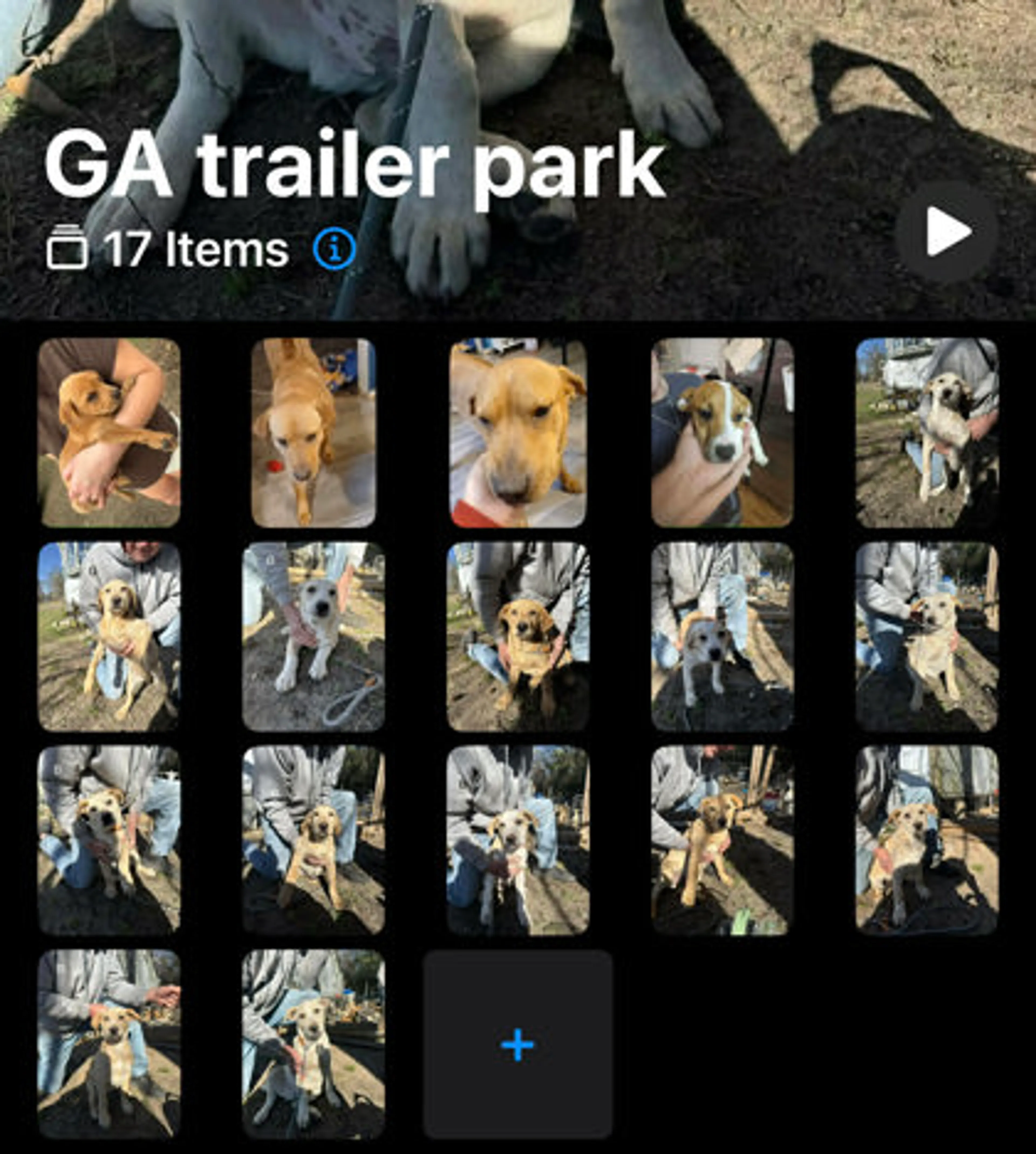
Task: Open album info next to 17 Items
Action: coord(335,248)
